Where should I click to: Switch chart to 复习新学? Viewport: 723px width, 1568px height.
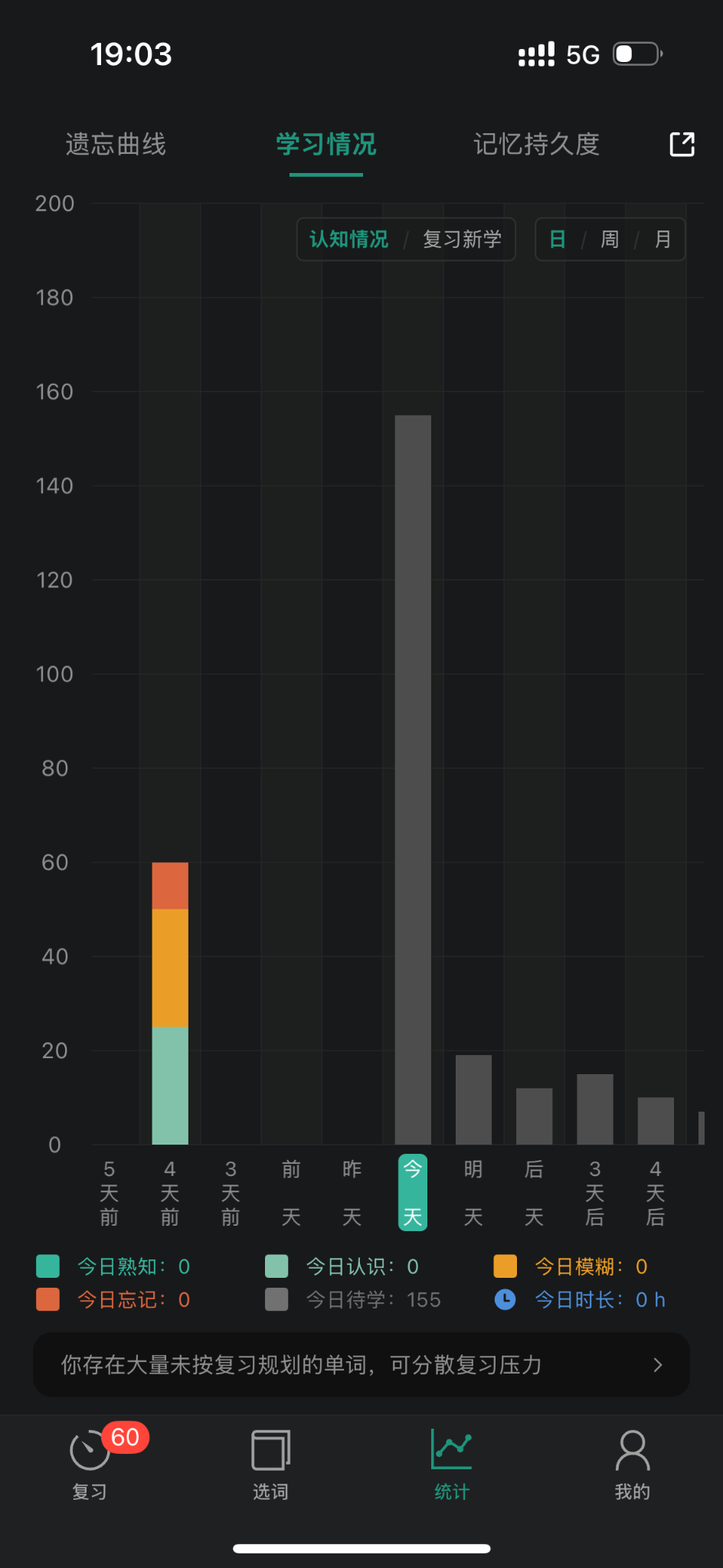coord(462,240)
